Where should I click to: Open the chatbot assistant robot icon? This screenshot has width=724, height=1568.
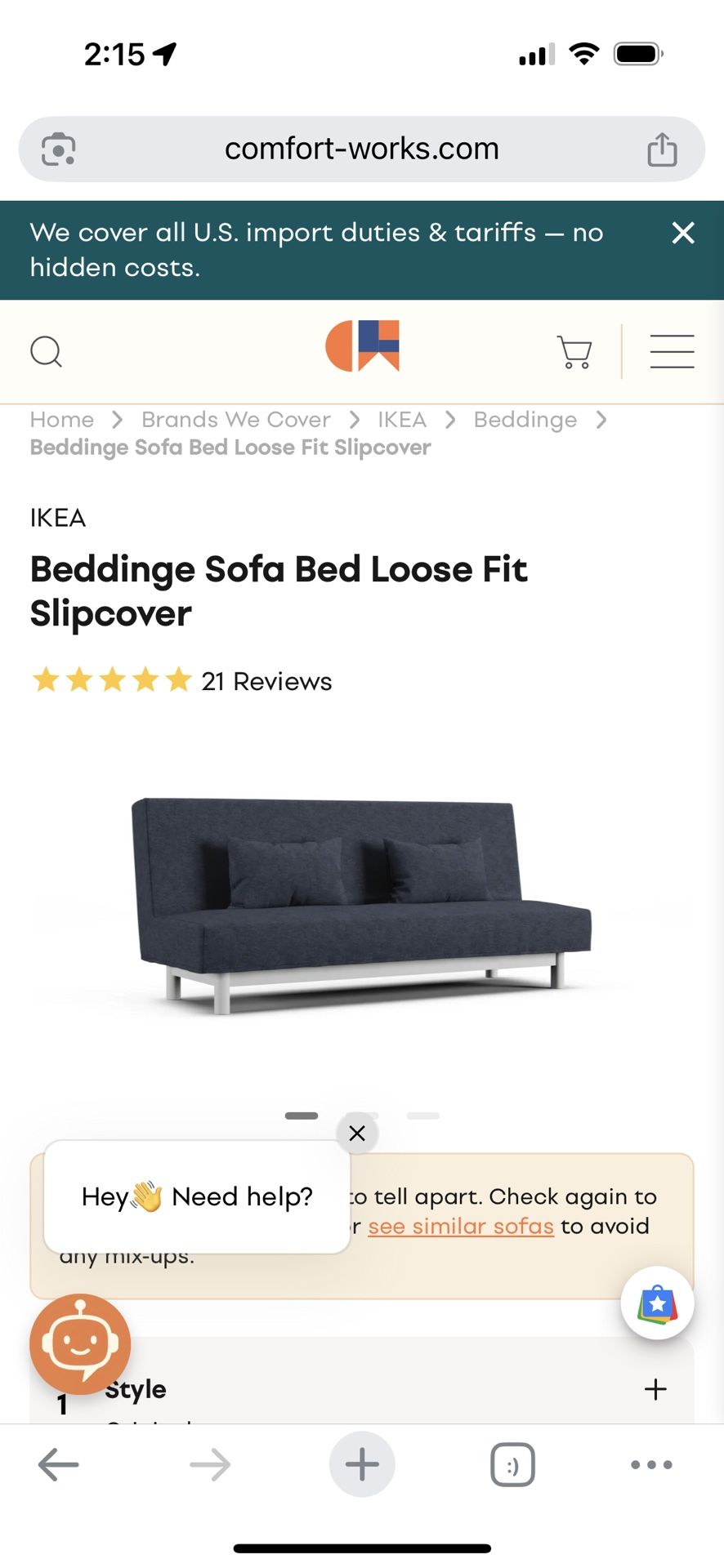click(79, 1345)
